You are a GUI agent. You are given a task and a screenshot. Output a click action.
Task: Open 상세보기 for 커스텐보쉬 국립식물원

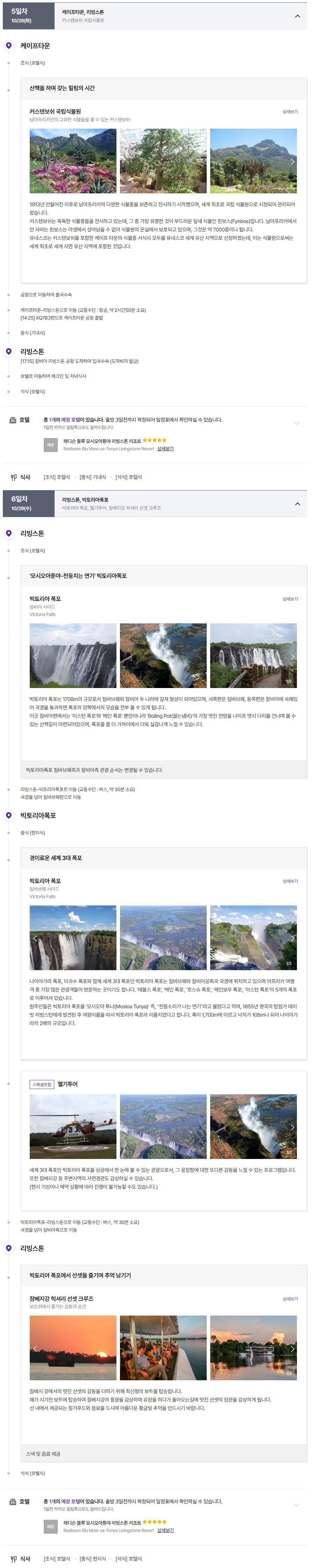(x=290, y=112)
